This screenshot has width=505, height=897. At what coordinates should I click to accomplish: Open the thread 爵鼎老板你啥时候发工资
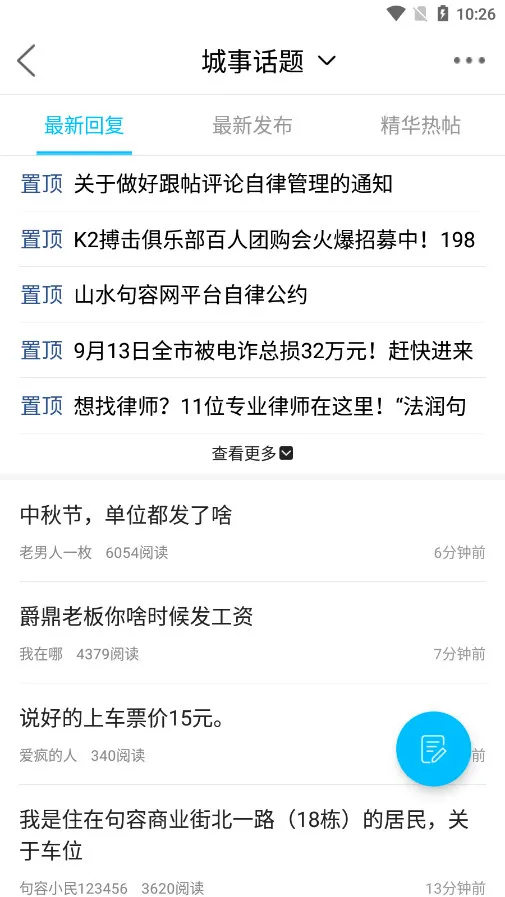click(x=252, y=633)
